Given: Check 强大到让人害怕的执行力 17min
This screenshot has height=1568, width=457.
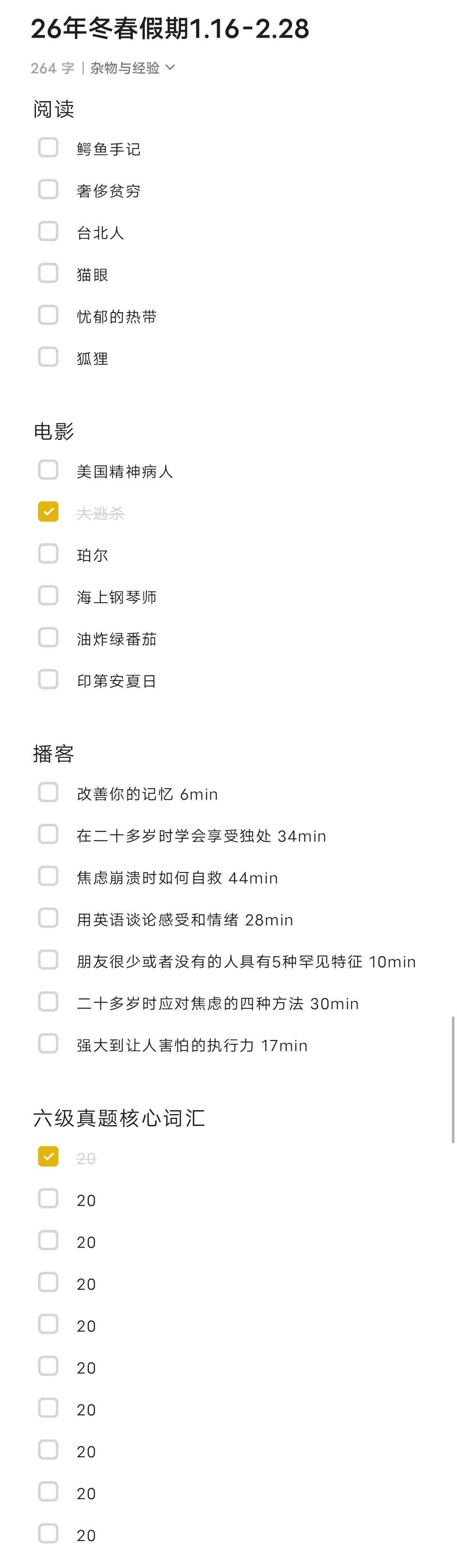Looking at the screenshot, I should pyautogui.click(x=48, y=1045).
